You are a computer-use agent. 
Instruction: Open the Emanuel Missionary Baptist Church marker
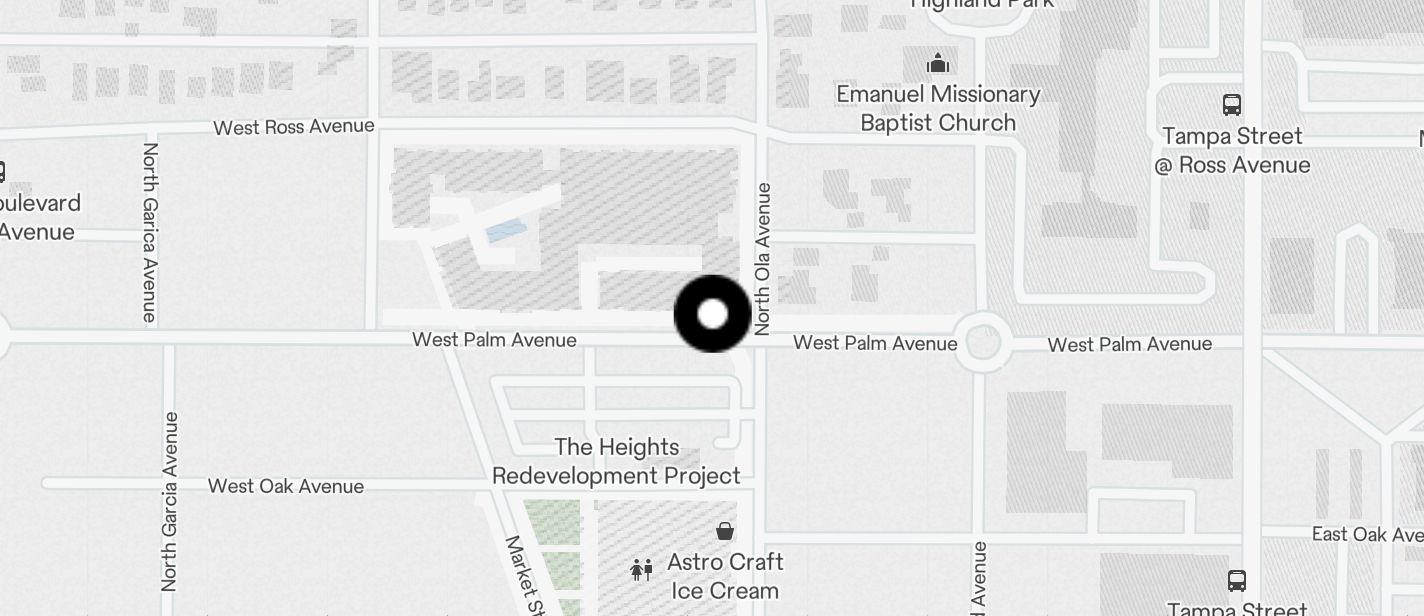[x=938, y=65]
